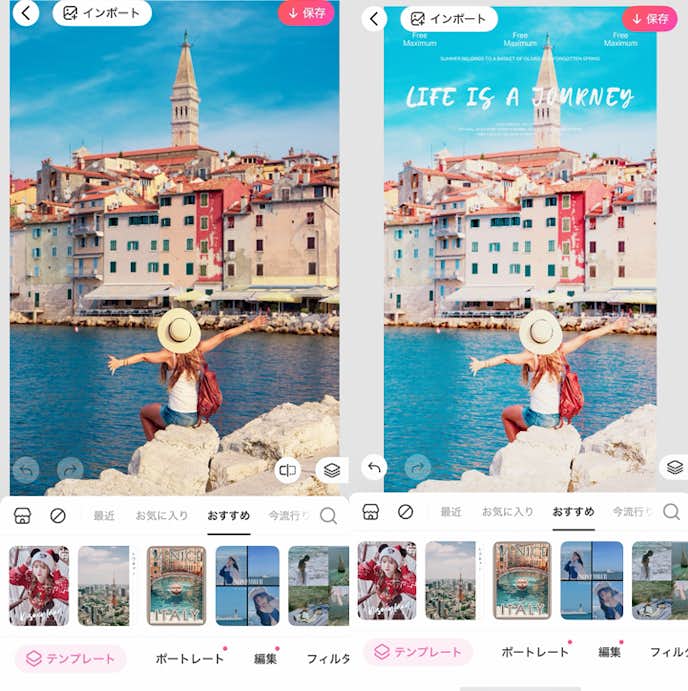This screenshot has height=691, width=688.
Task: Save the photo with 保存 on the right screen
Action: [649, 19]
